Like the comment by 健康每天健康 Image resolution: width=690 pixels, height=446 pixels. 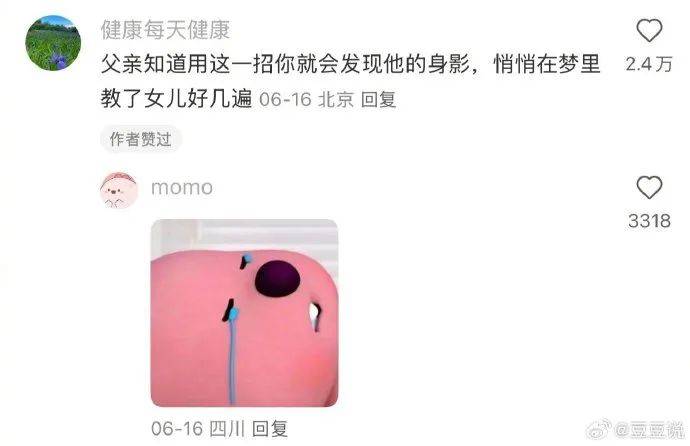click(649, 31)
